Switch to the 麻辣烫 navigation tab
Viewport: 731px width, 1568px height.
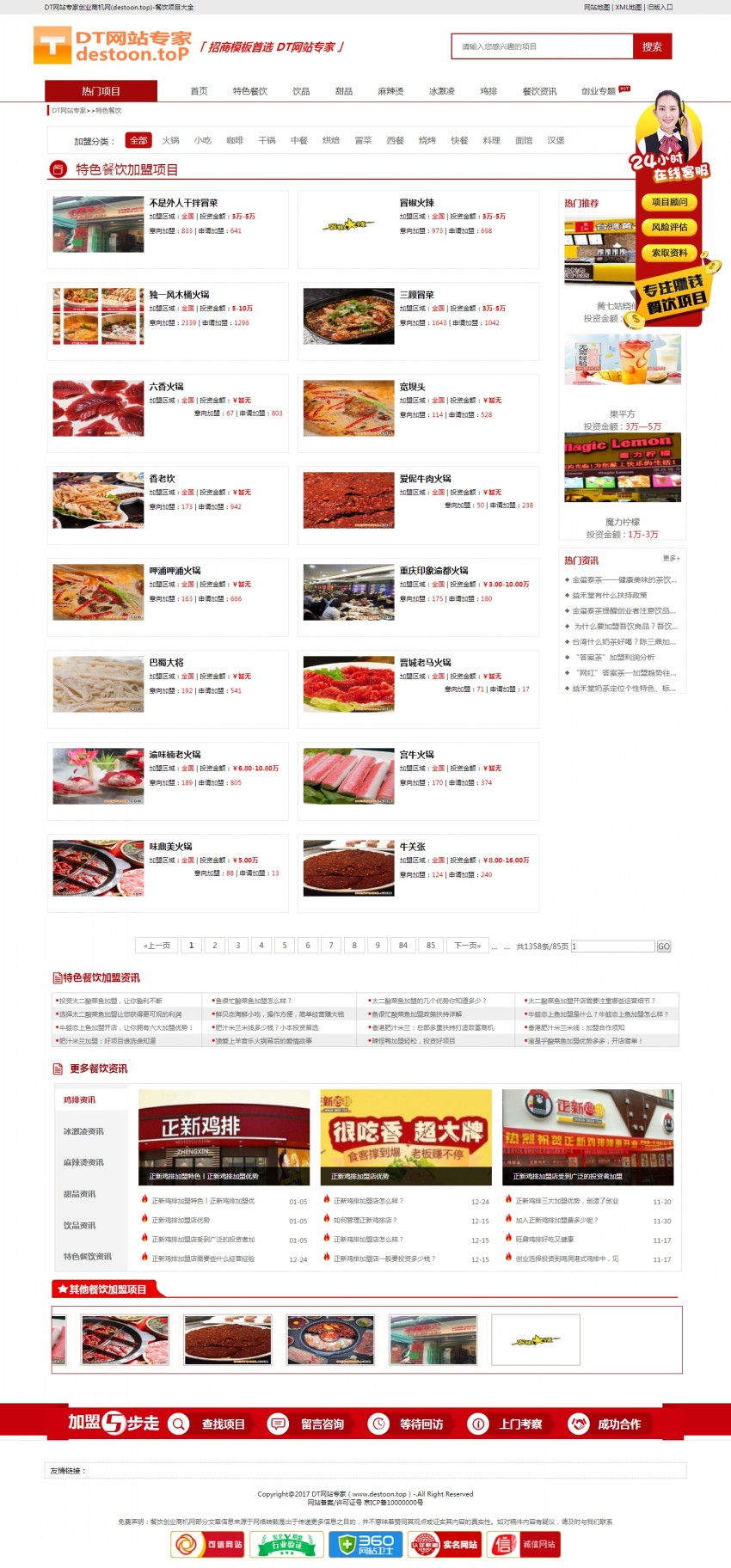pos(390,91)
